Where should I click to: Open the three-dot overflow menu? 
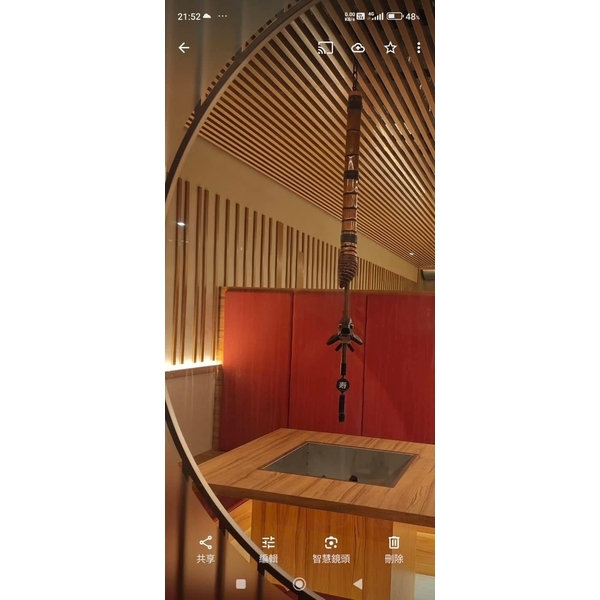[418, 48]
